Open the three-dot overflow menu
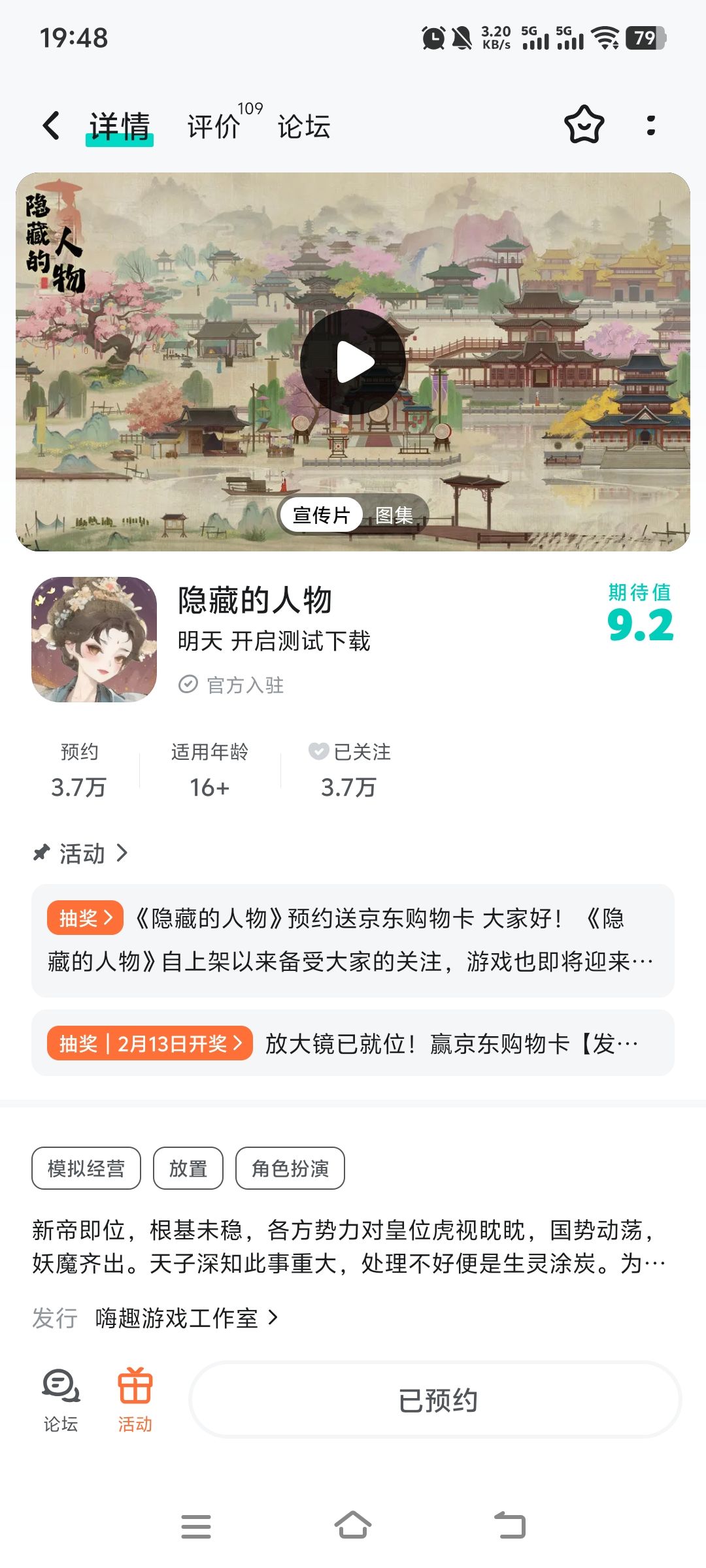This screenshot has width=706, height=1568. tap(650, 125)
